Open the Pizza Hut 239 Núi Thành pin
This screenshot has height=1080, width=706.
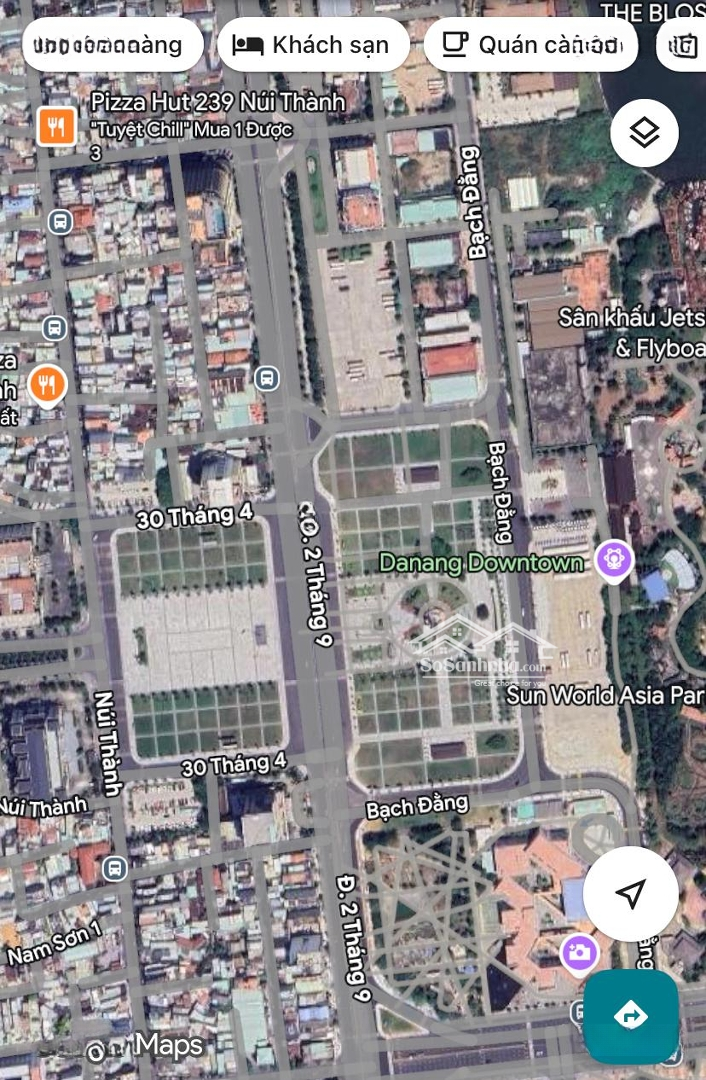click(x=57, y=127)
